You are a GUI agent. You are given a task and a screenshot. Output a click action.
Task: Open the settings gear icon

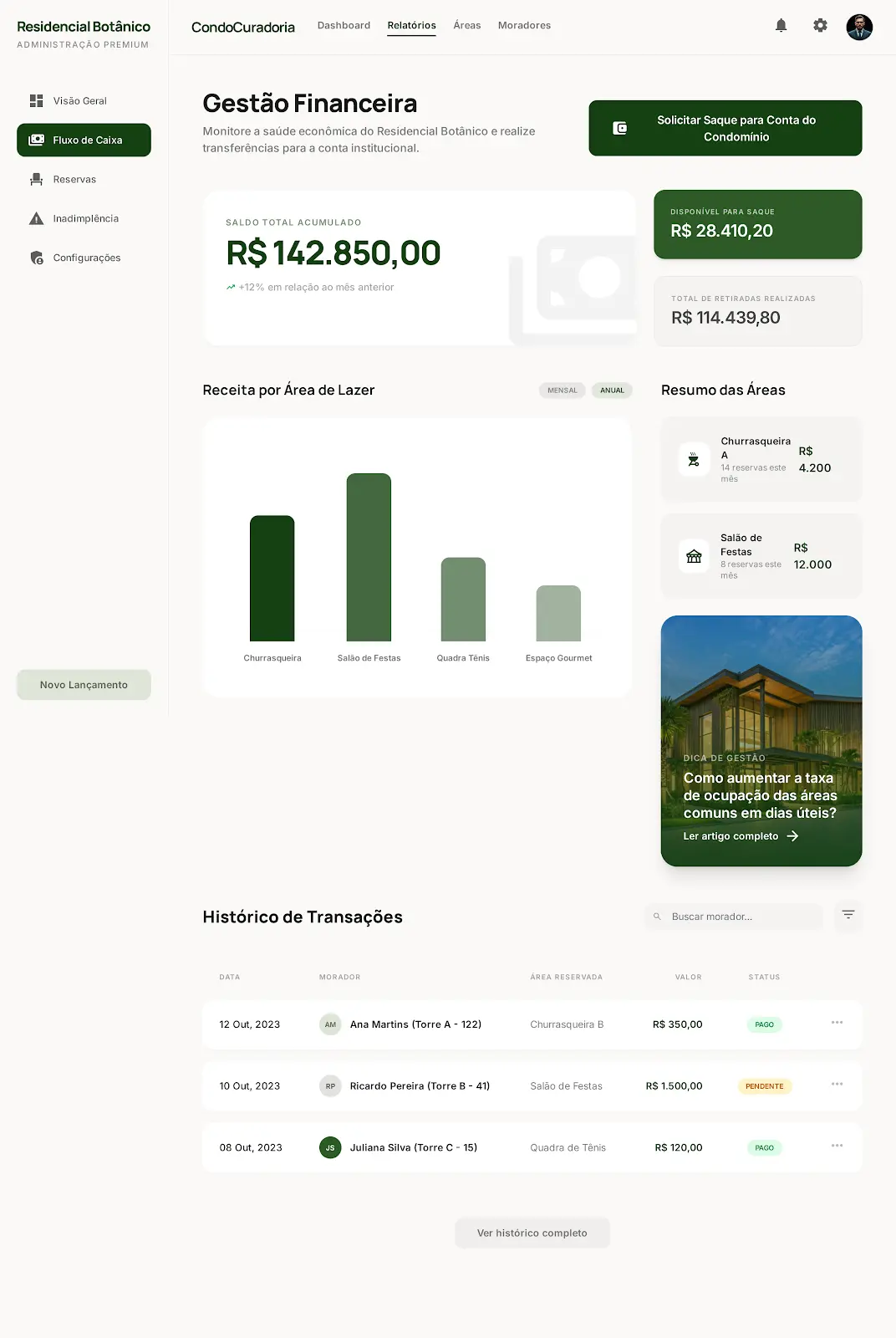(820, 26)
